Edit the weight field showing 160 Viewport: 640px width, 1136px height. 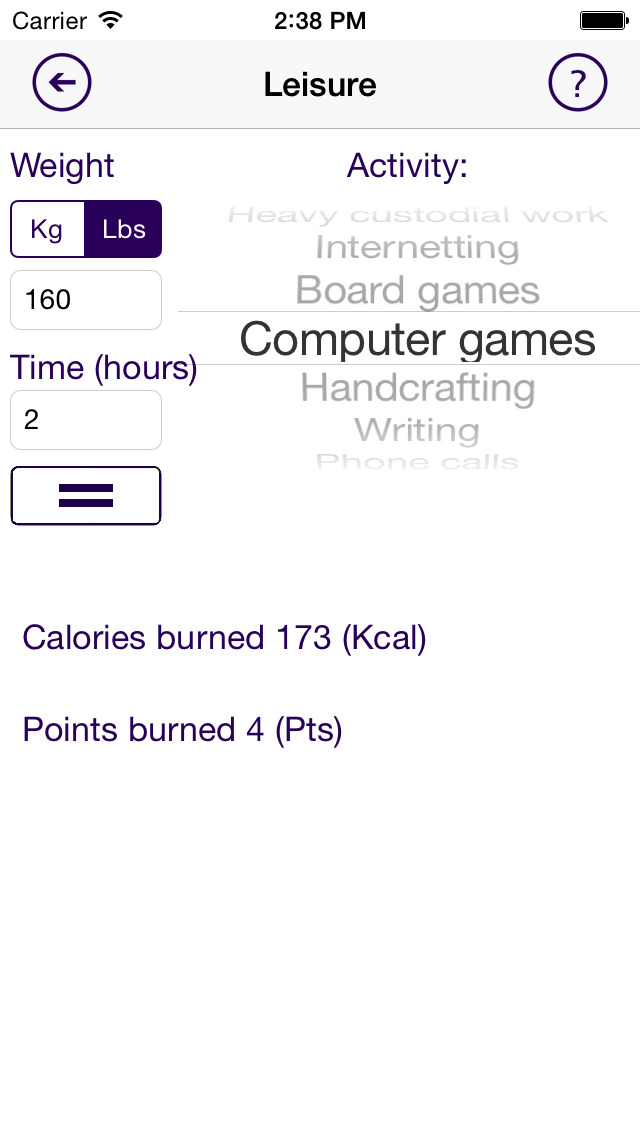pyautogui.click(x=86, y=300)
